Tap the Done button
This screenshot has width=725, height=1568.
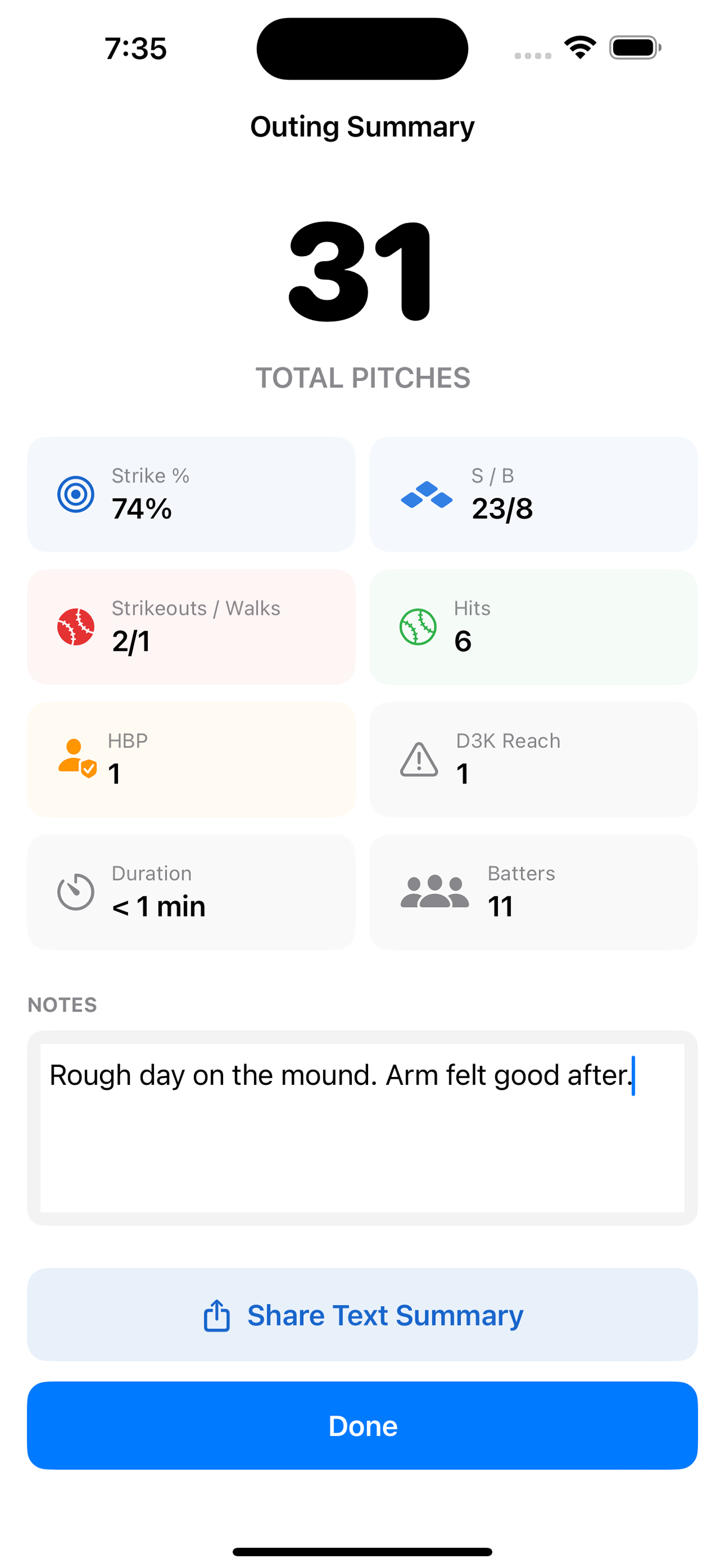(362, 1426)
